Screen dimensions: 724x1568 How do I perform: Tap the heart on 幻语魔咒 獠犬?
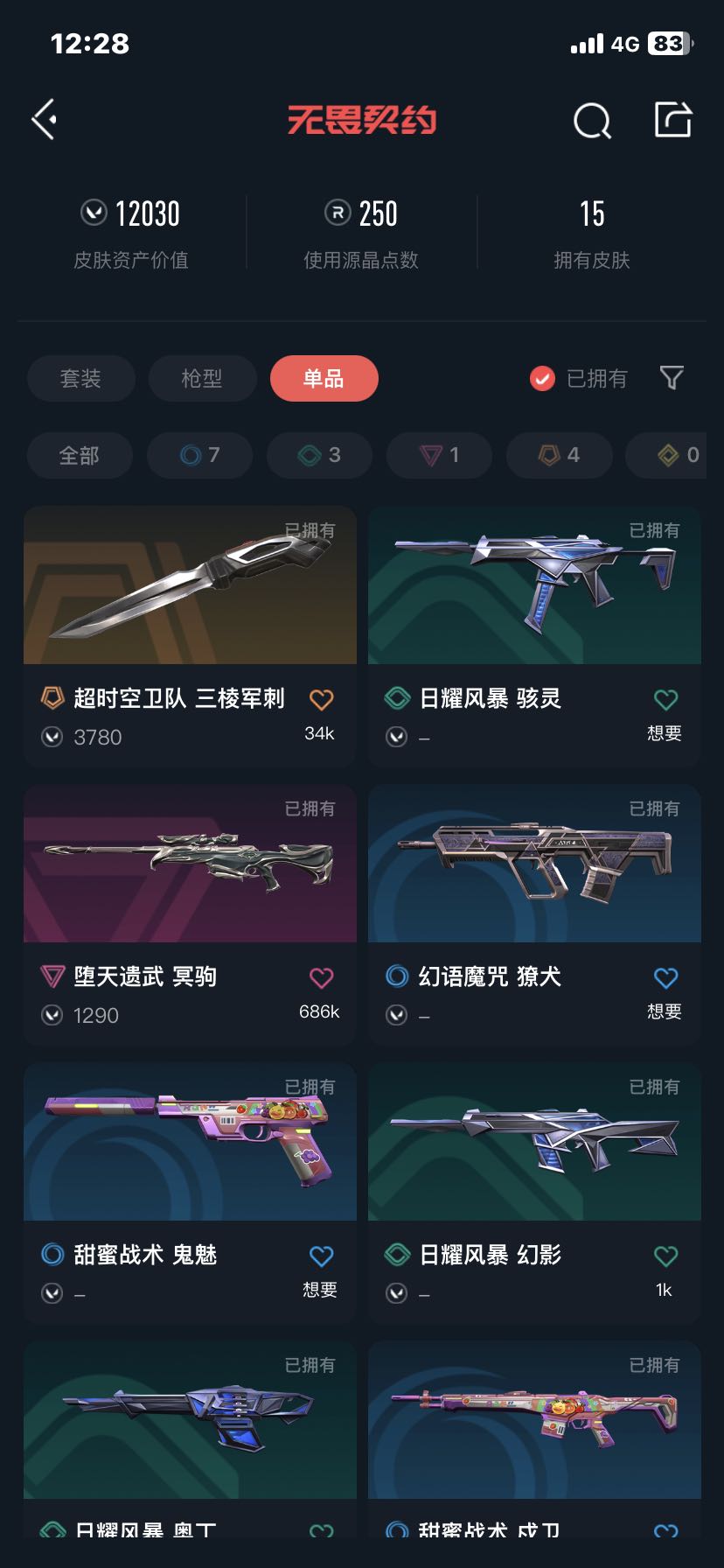click(x=666, y=977)
